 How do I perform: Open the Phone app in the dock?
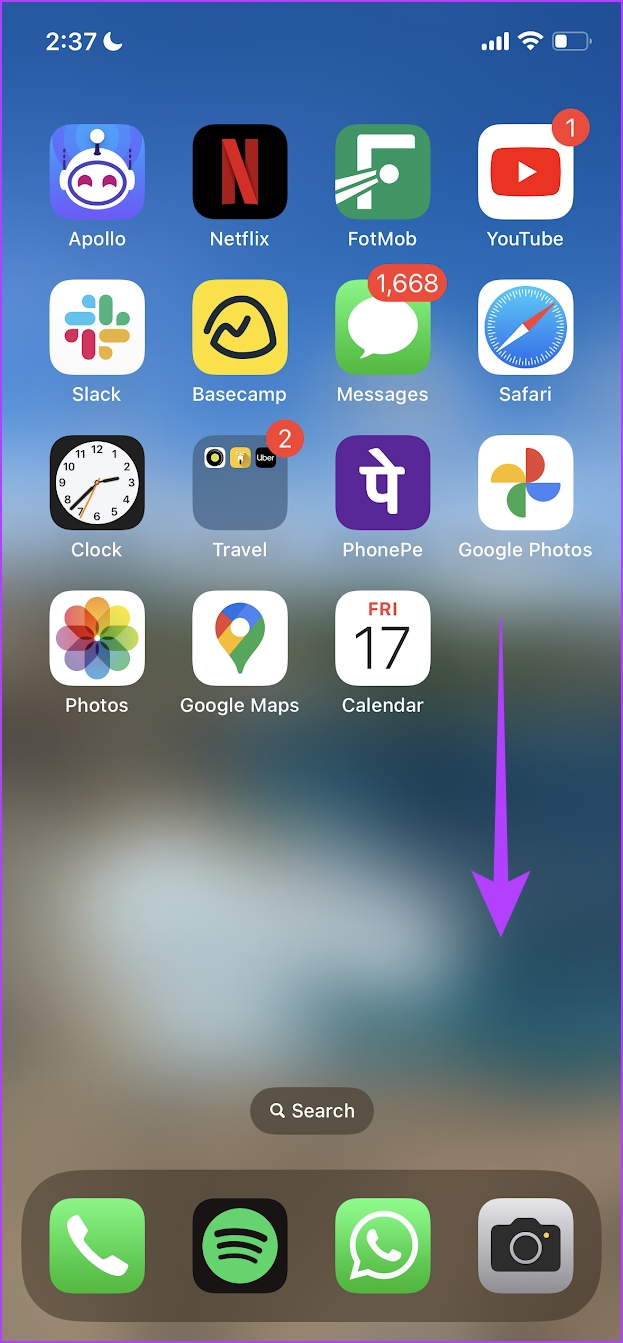click(x=97, y=1246)
